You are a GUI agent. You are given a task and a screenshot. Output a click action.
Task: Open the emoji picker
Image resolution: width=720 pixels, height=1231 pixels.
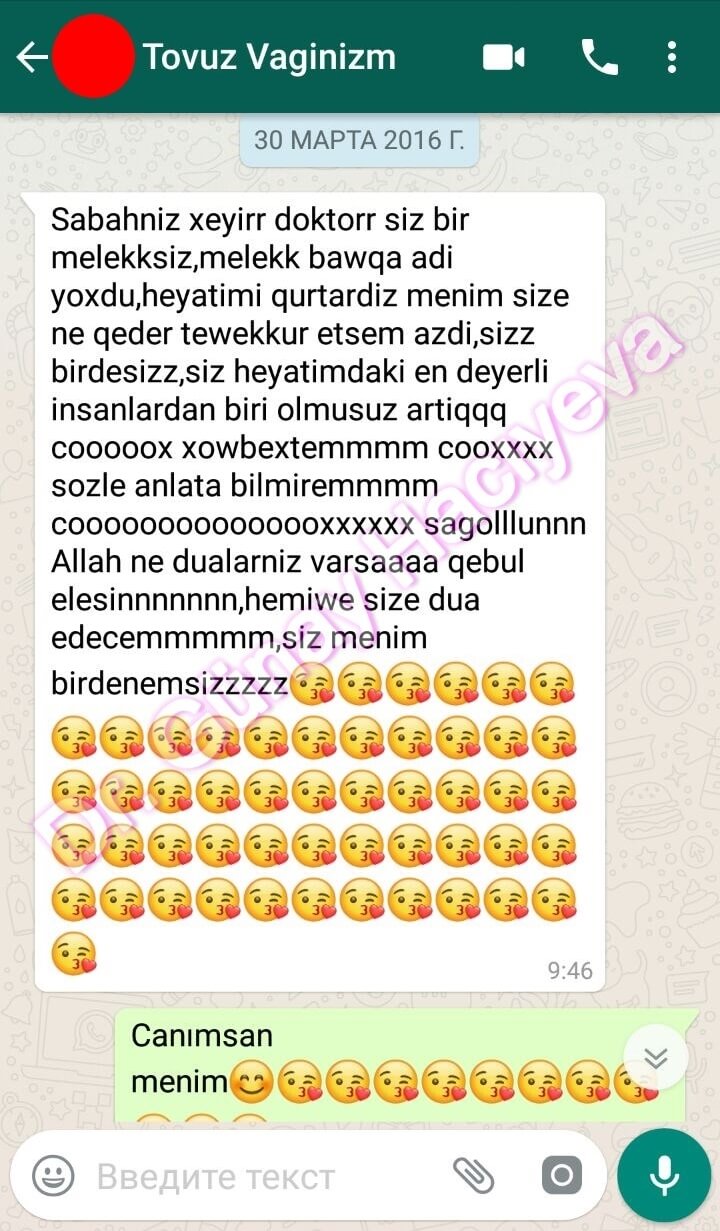(53, 1175)
